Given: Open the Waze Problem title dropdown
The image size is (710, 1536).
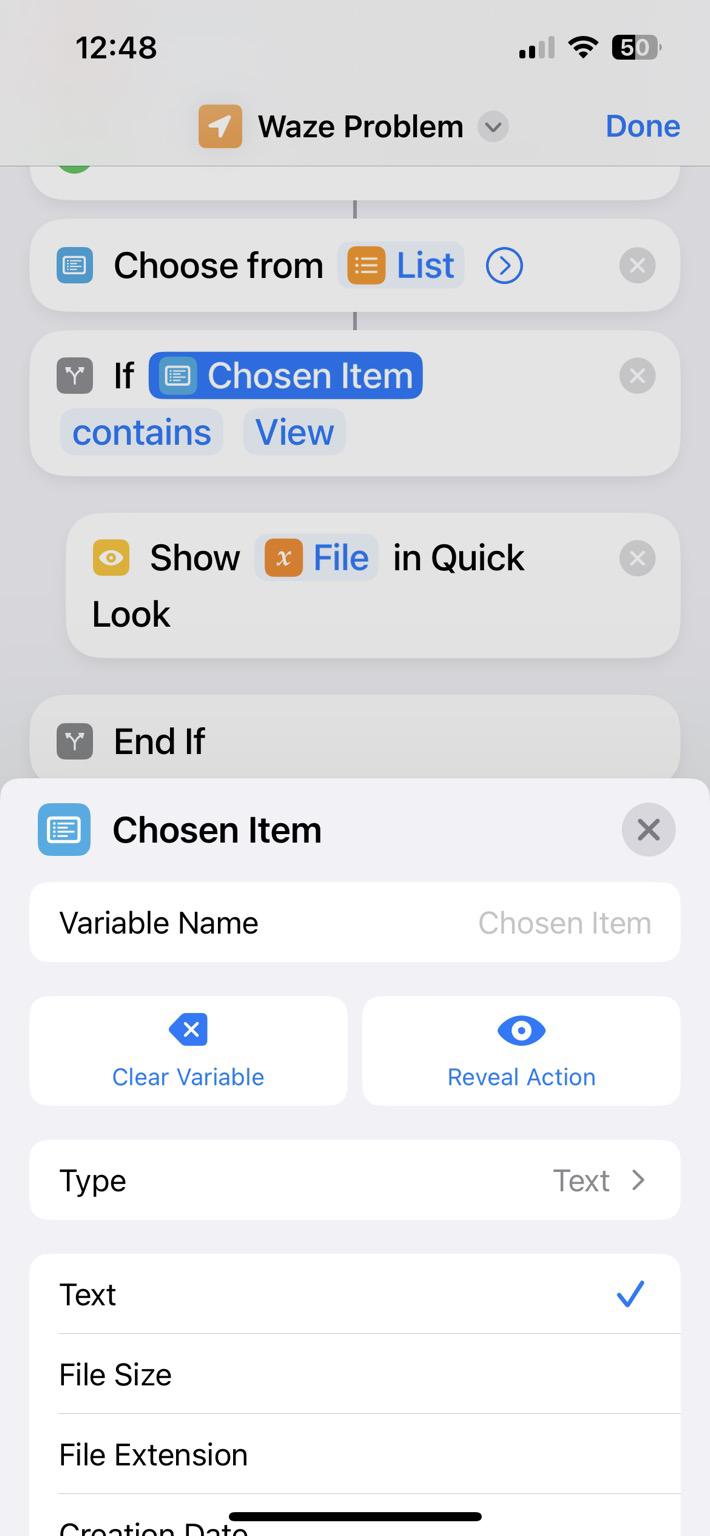Looking at the screenshot, I should (x=492, y=127).
